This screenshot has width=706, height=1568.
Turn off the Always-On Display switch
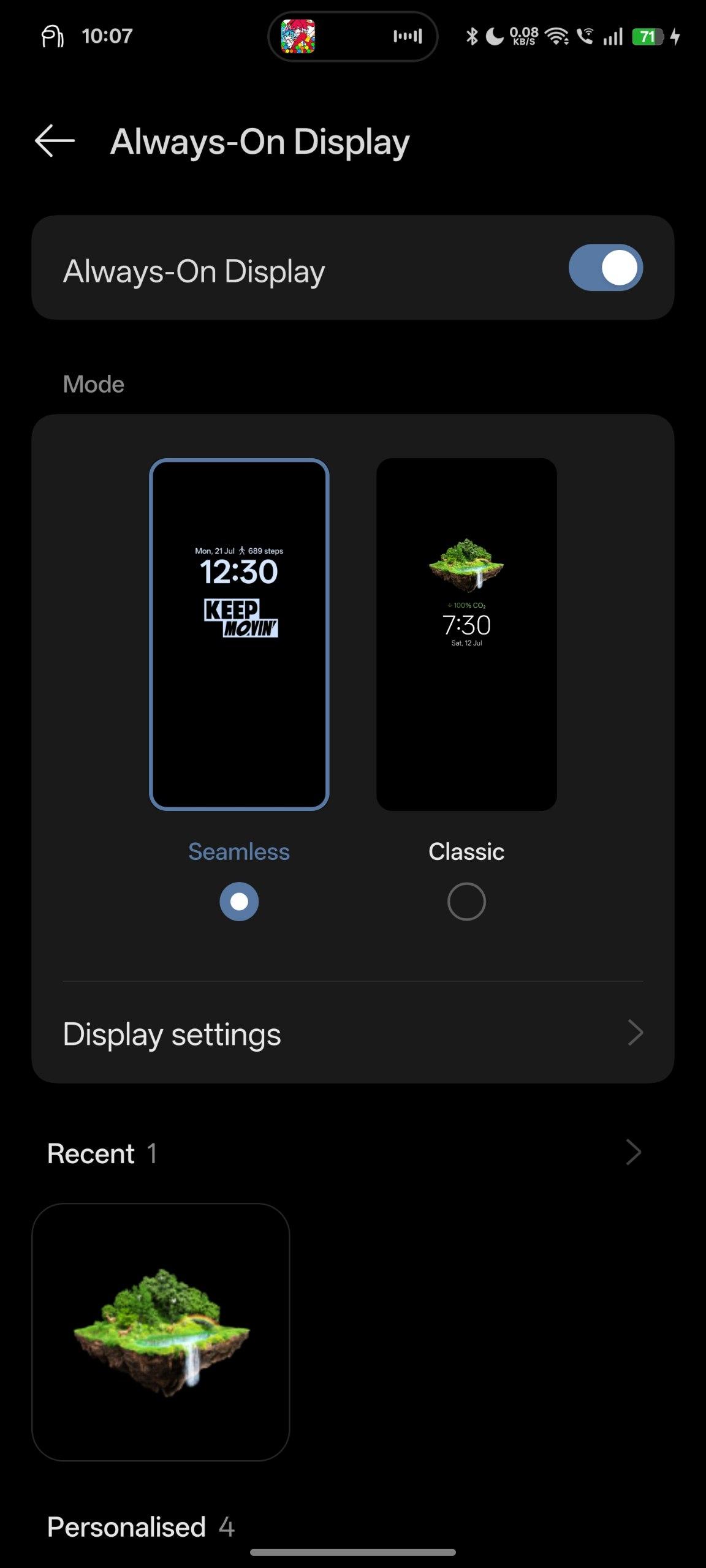click(x=605, y=268)
